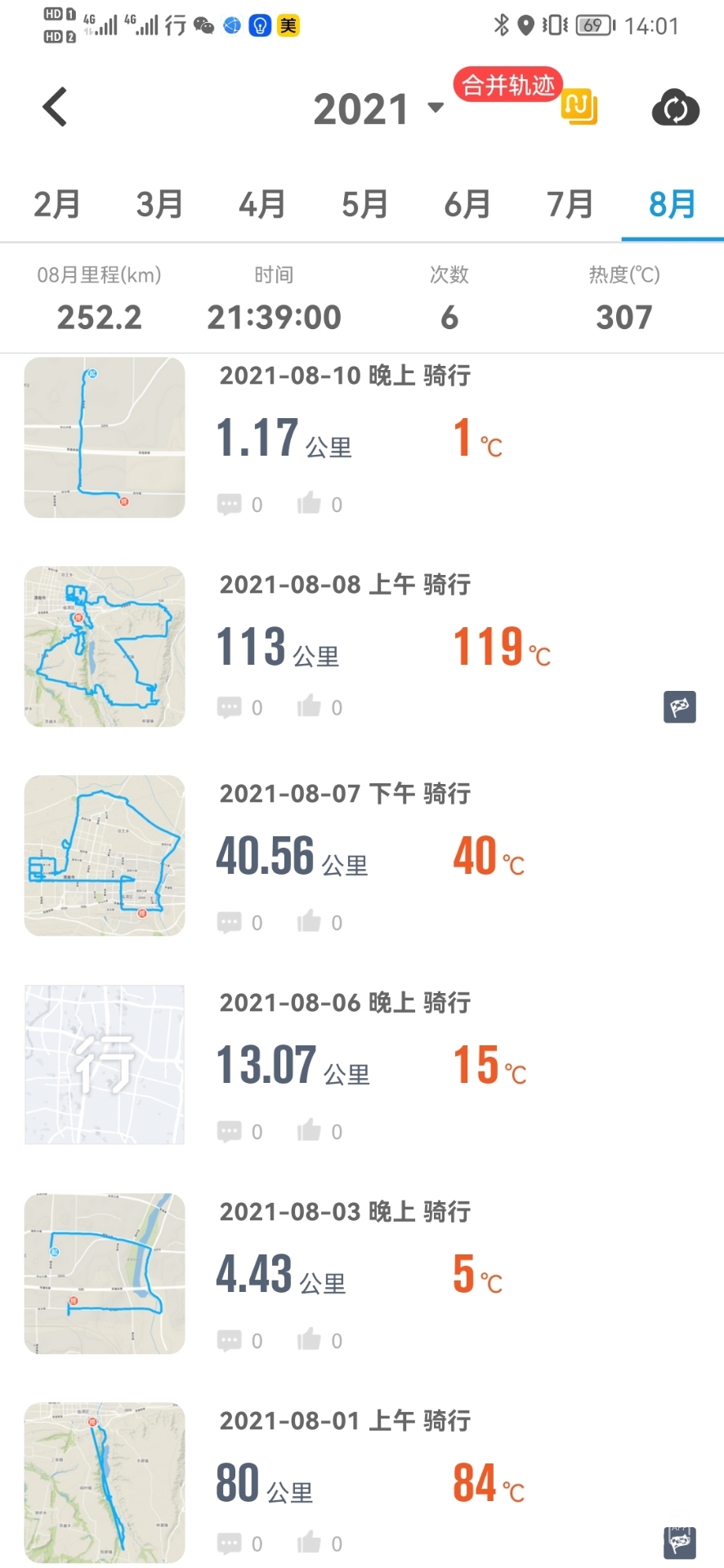Go back to the previous screen
The image size is (724, 1568).
pos(55,107)
